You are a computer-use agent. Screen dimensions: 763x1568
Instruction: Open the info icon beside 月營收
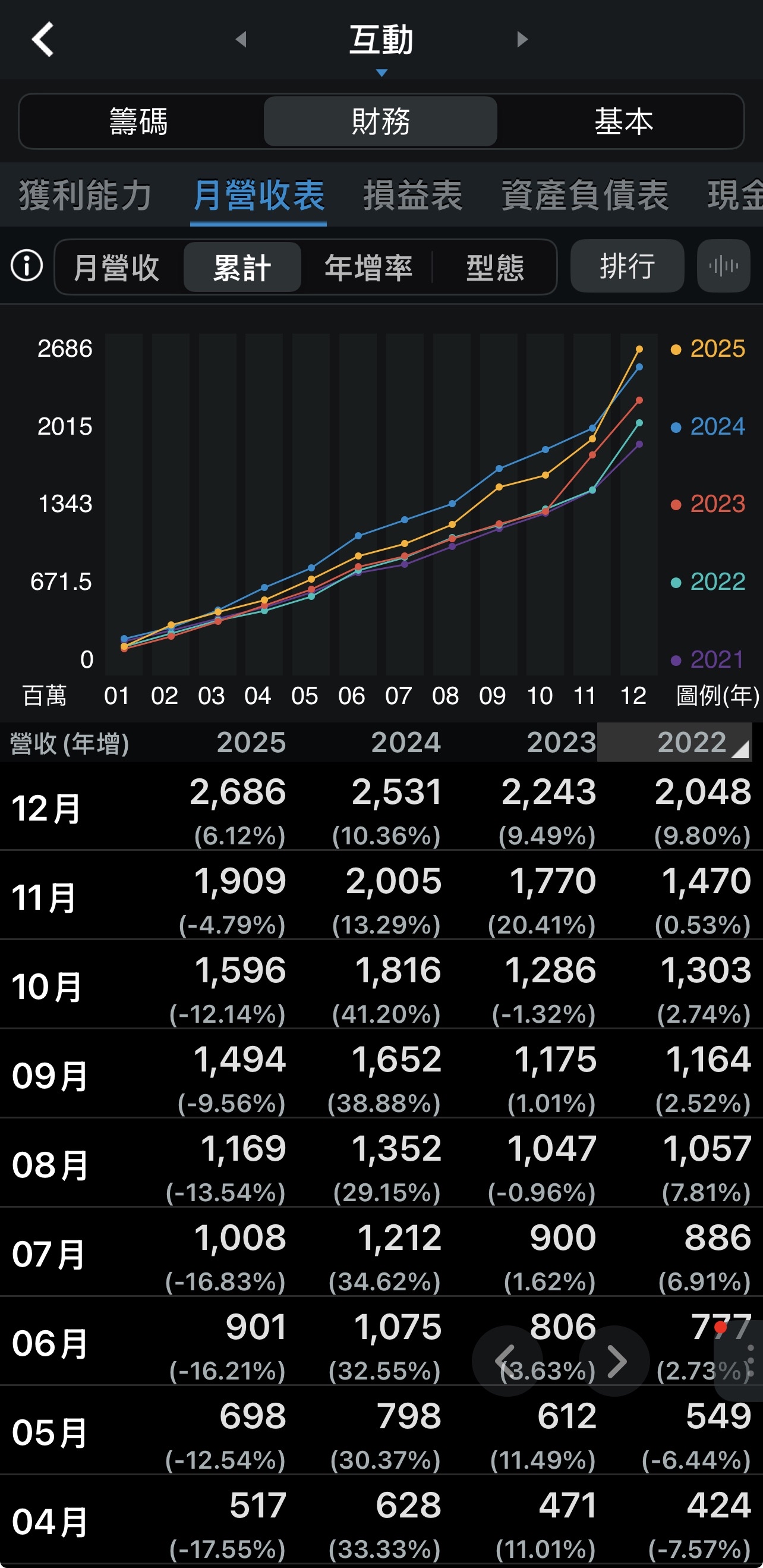point(27,266)
